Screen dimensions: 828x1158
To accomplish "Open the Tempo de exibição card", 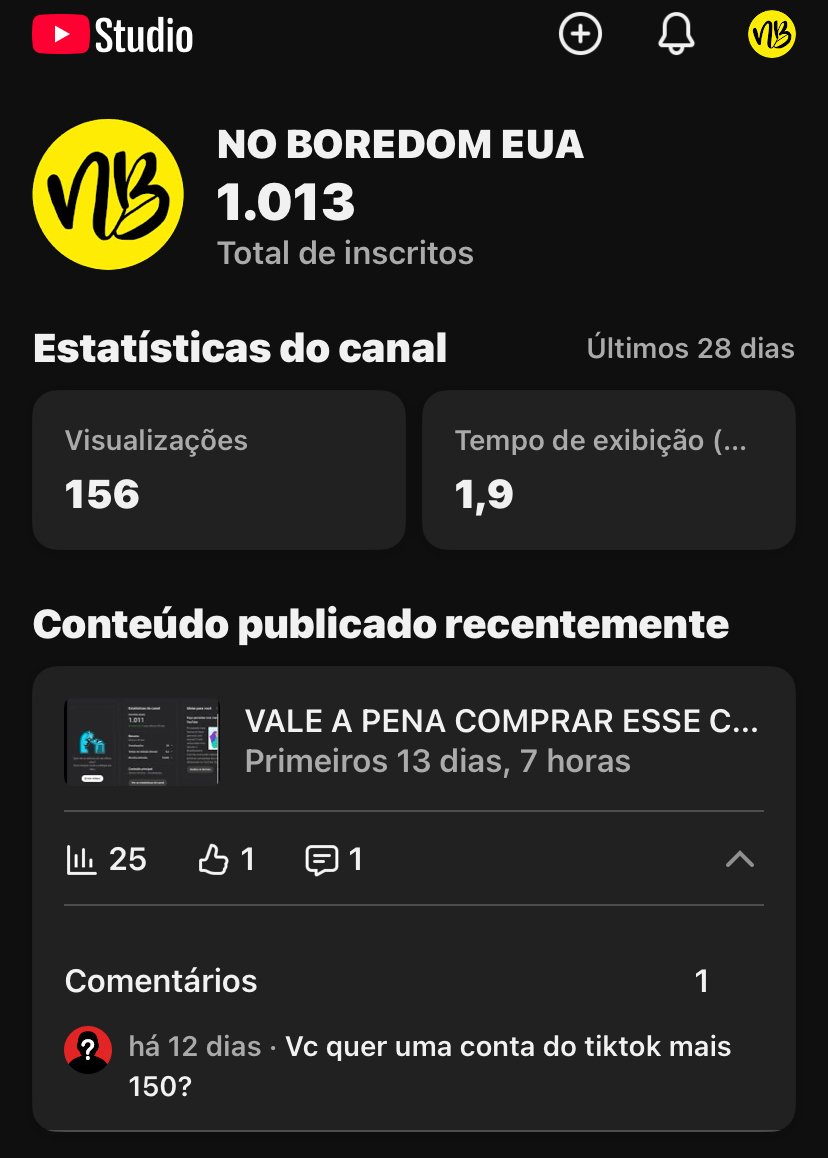I will click(609, 469).
